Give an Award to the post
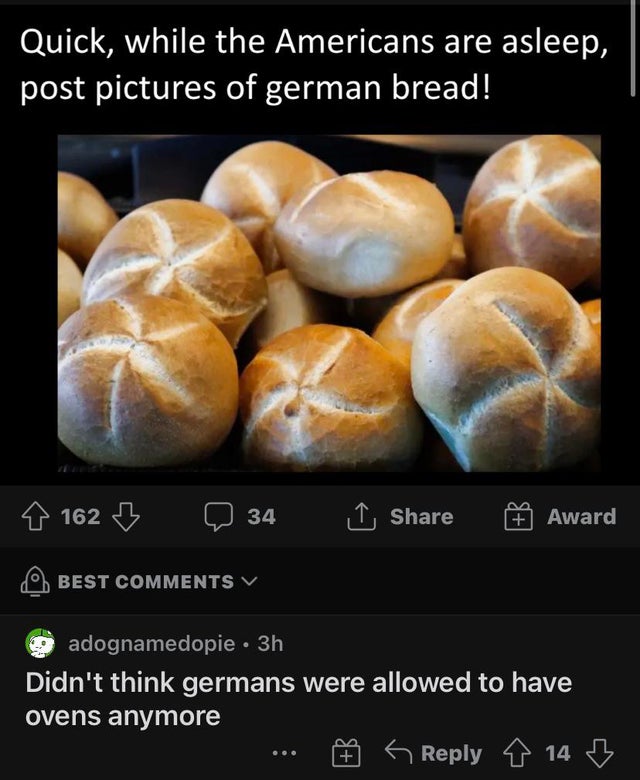Screen dimensions: 640x780 pyautogui.click(x=562, y=517)
